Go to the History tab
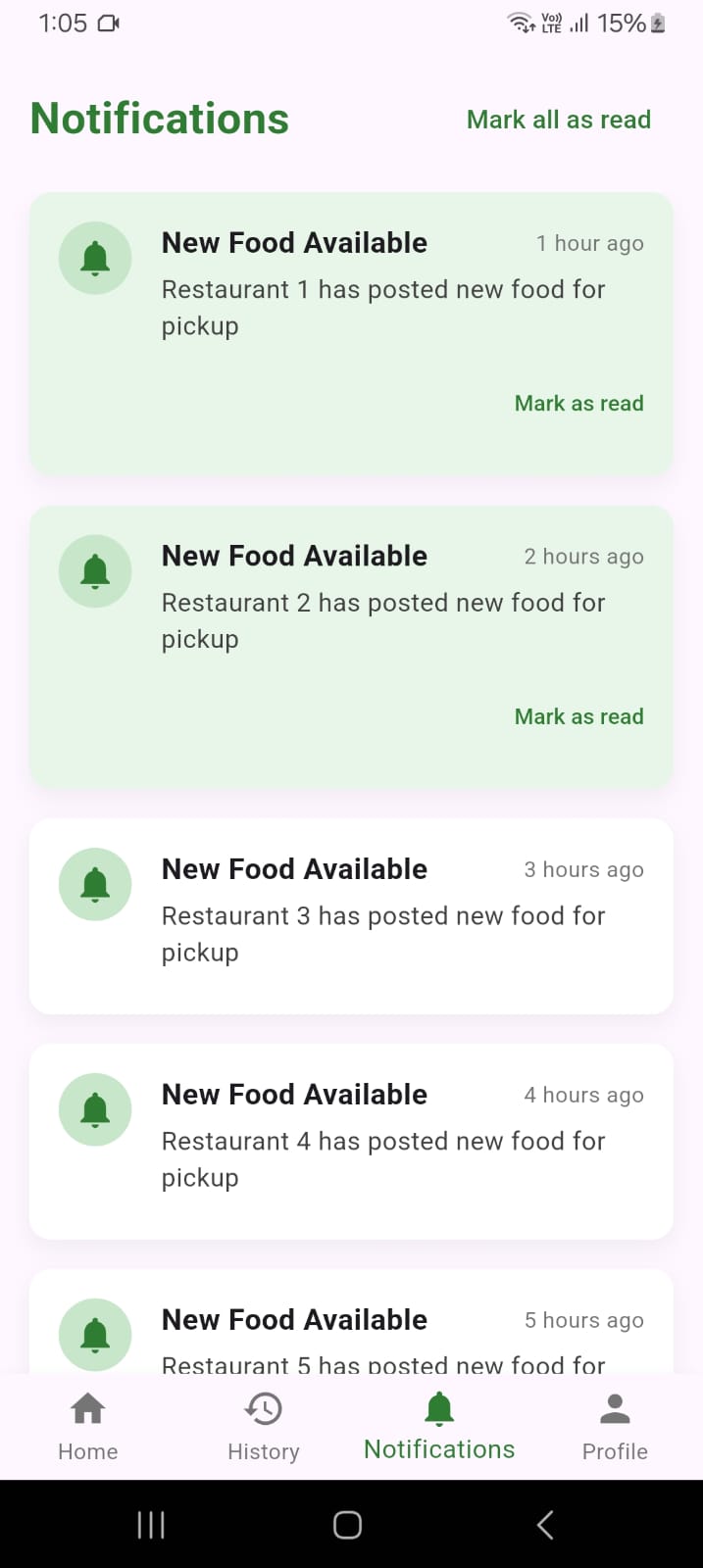 click(263, 1426)
